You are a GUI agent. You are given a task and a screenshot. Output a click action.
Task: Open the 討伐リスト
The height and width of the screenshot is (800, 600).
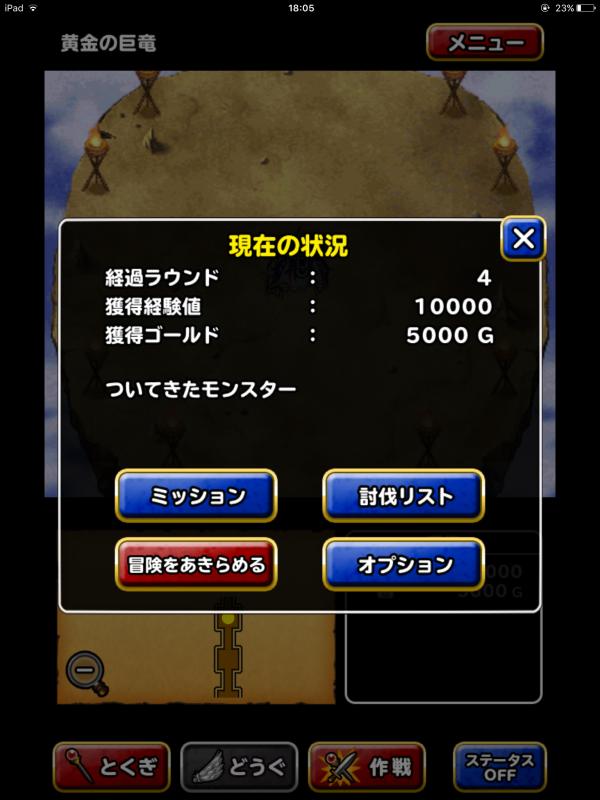pos(404,496)
